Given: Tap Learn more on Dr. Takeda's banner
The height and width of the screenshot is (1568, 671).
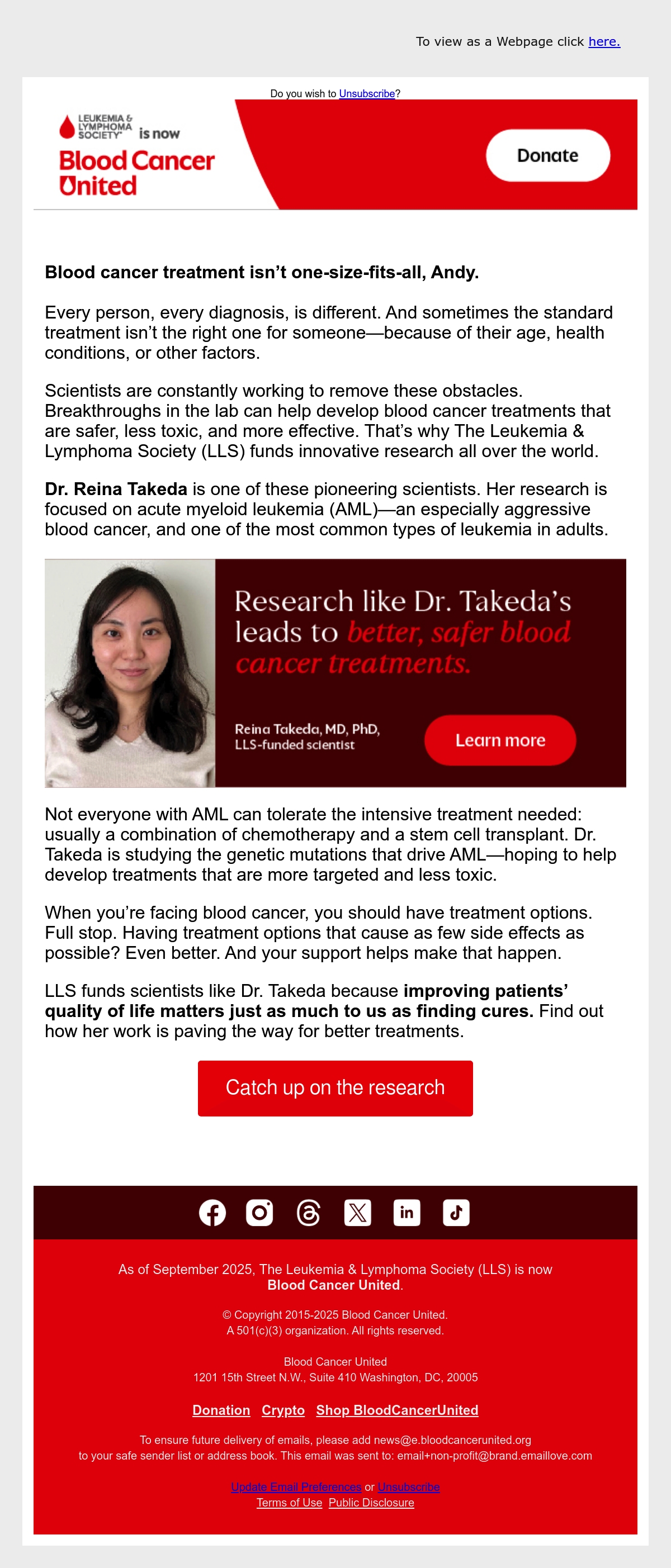Looking at the screenshot, I should click(500, 740).
